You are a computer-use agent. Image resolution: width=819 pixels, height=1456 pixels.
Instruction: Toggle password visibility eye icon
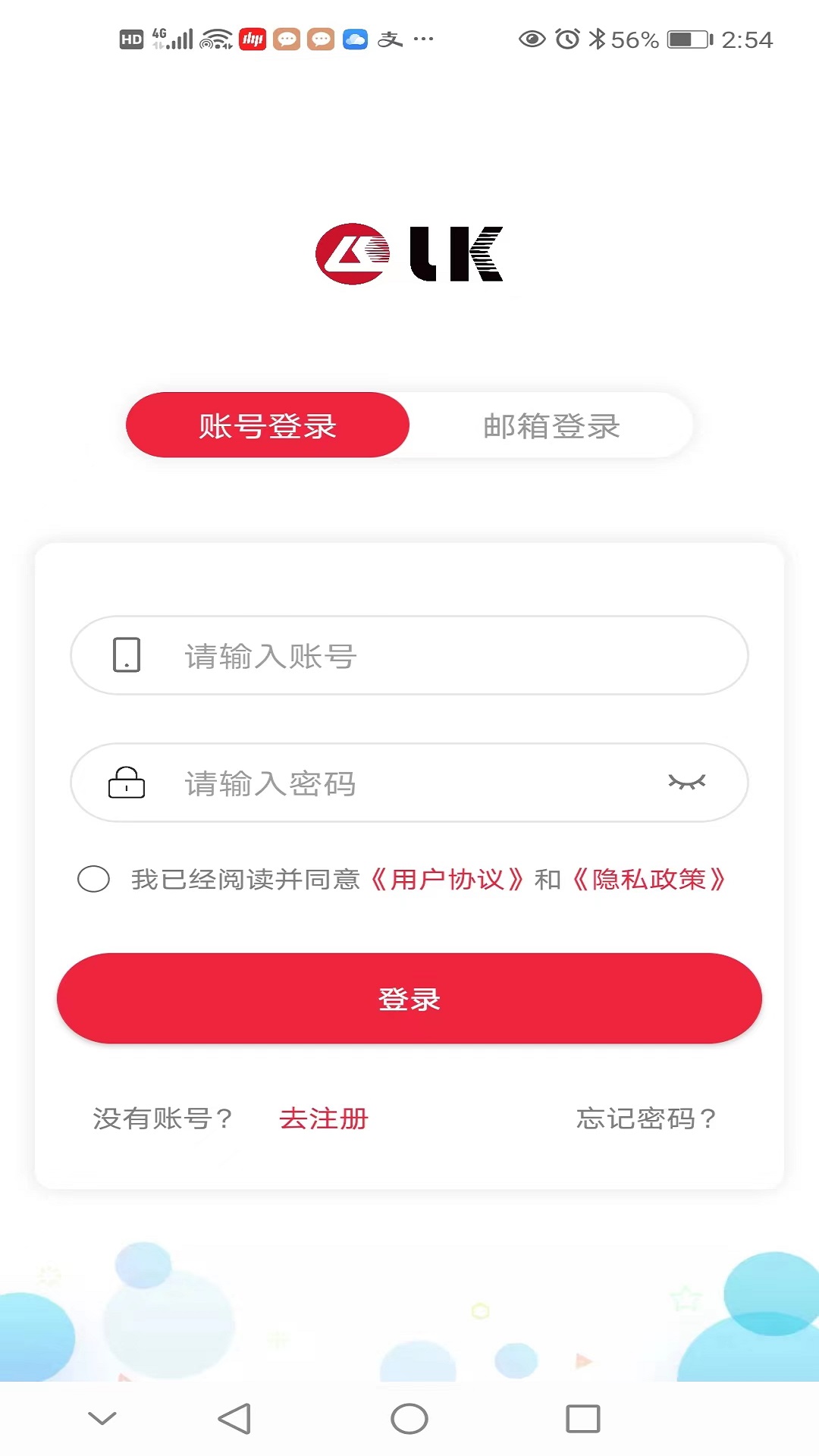(686, 783)
